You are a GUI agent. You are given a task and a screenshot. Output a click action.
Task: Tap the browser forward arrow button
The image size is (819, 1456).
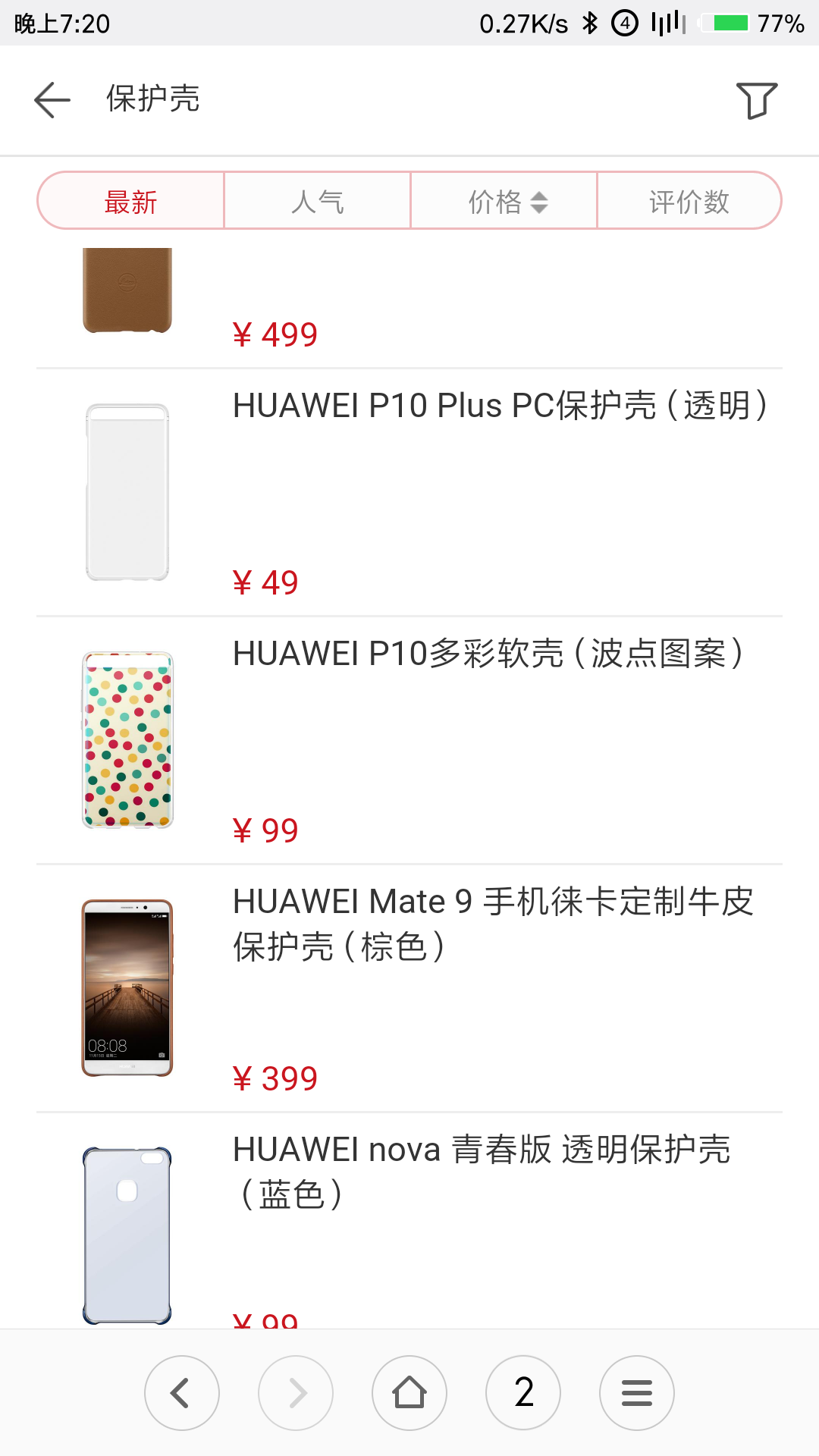(296, 1393)
